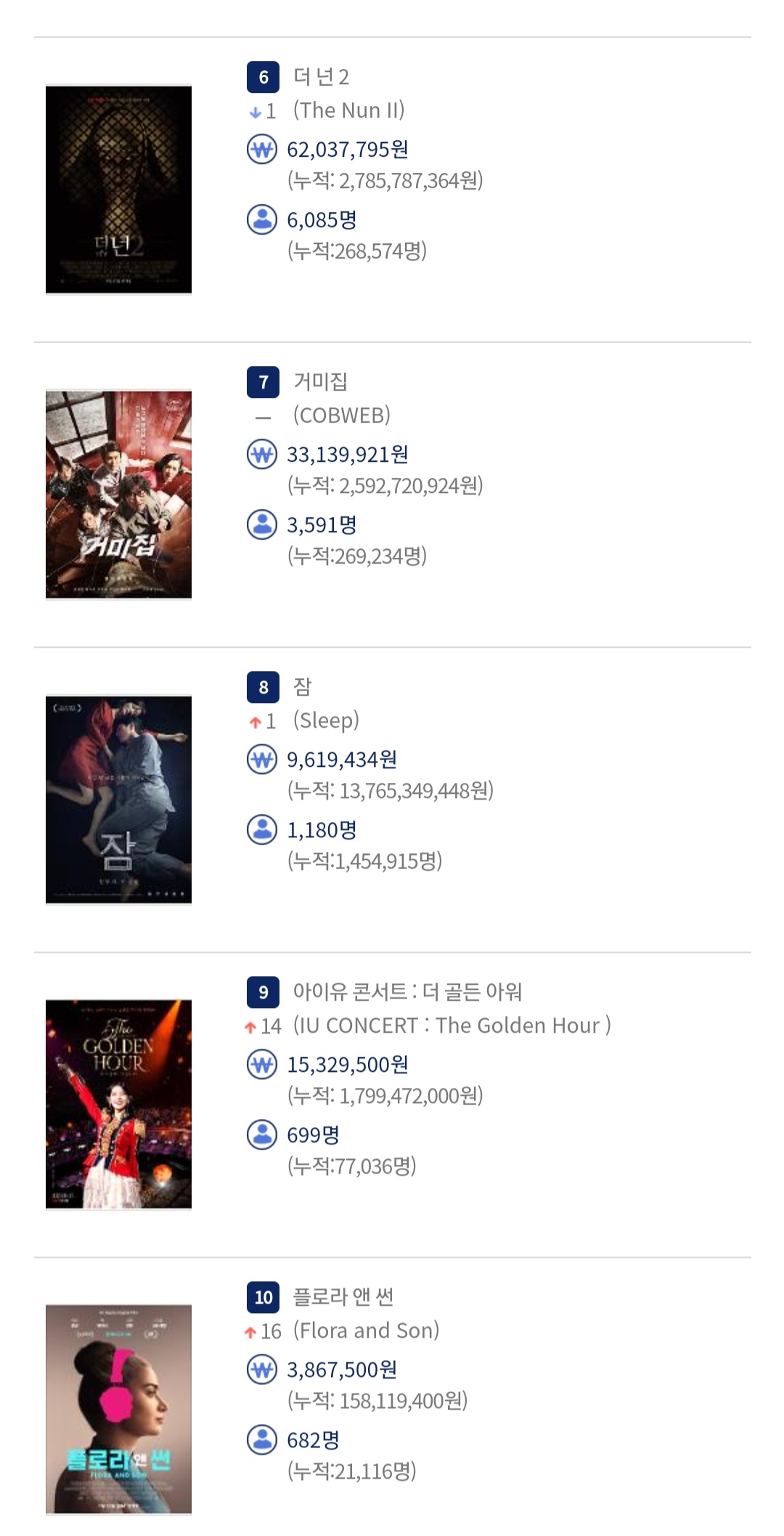Tap the Flora and Son poster
This screenshot has width=784, height=1536.
[118, 1410]
